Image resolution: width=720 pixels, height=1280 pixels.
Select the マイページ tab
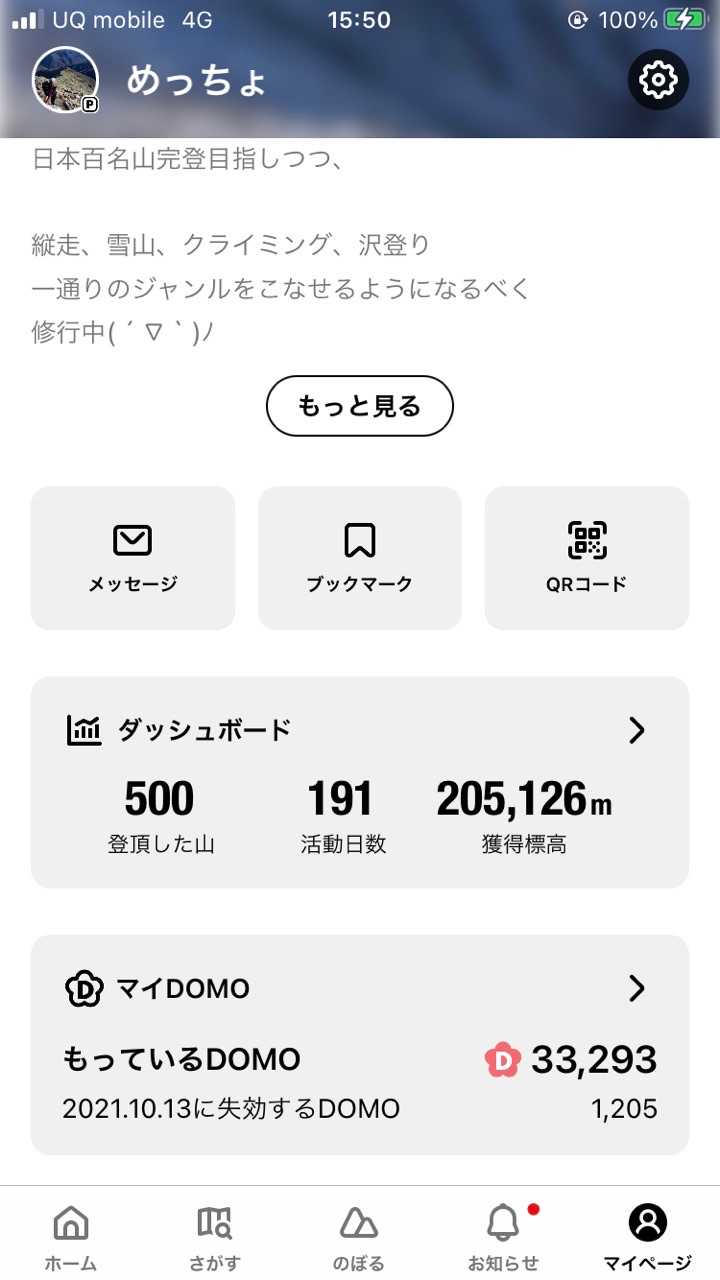click(647, 1236)
